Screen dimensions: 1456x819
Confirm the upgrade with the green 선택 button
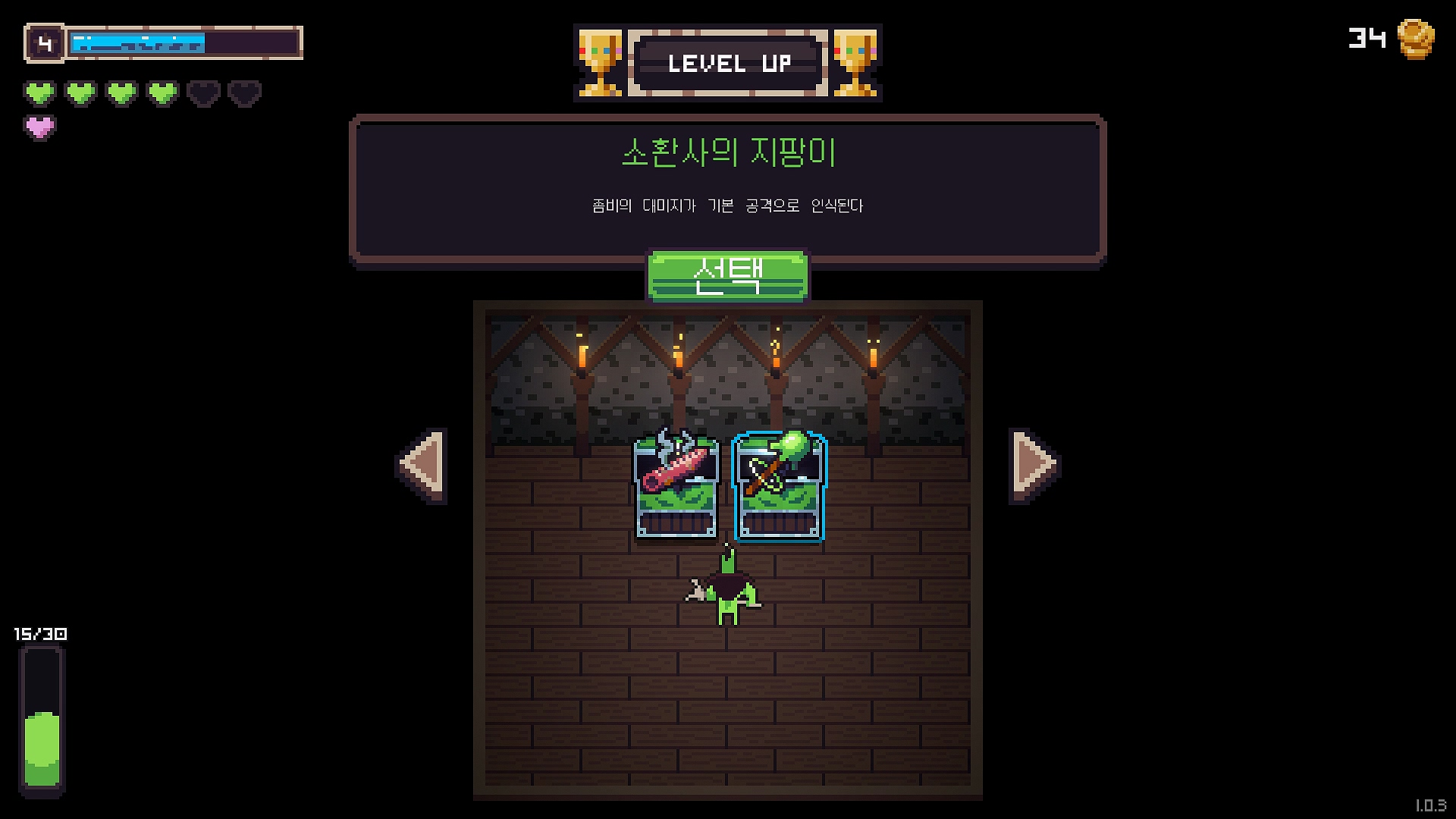click(728, 276)
